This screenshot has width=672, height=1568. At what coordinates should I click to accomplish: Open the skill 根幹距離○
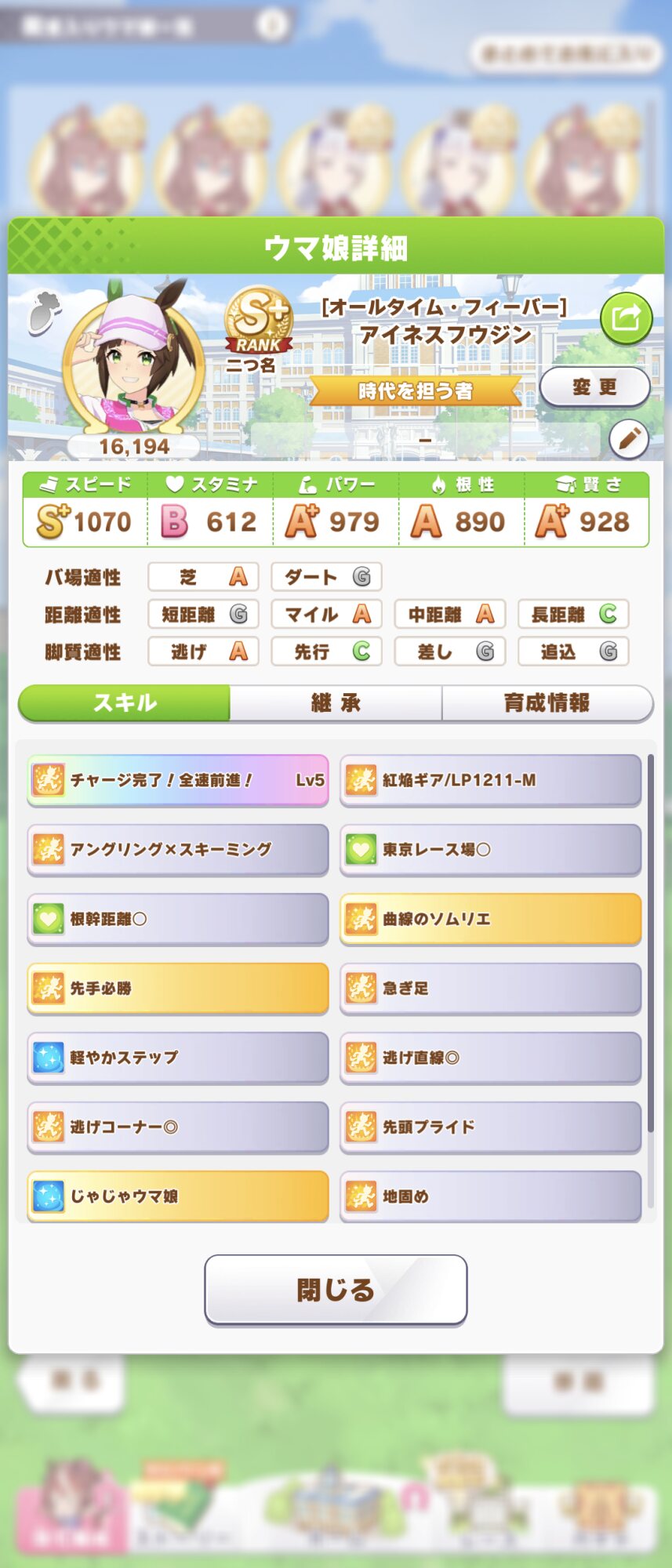(178, 919)
